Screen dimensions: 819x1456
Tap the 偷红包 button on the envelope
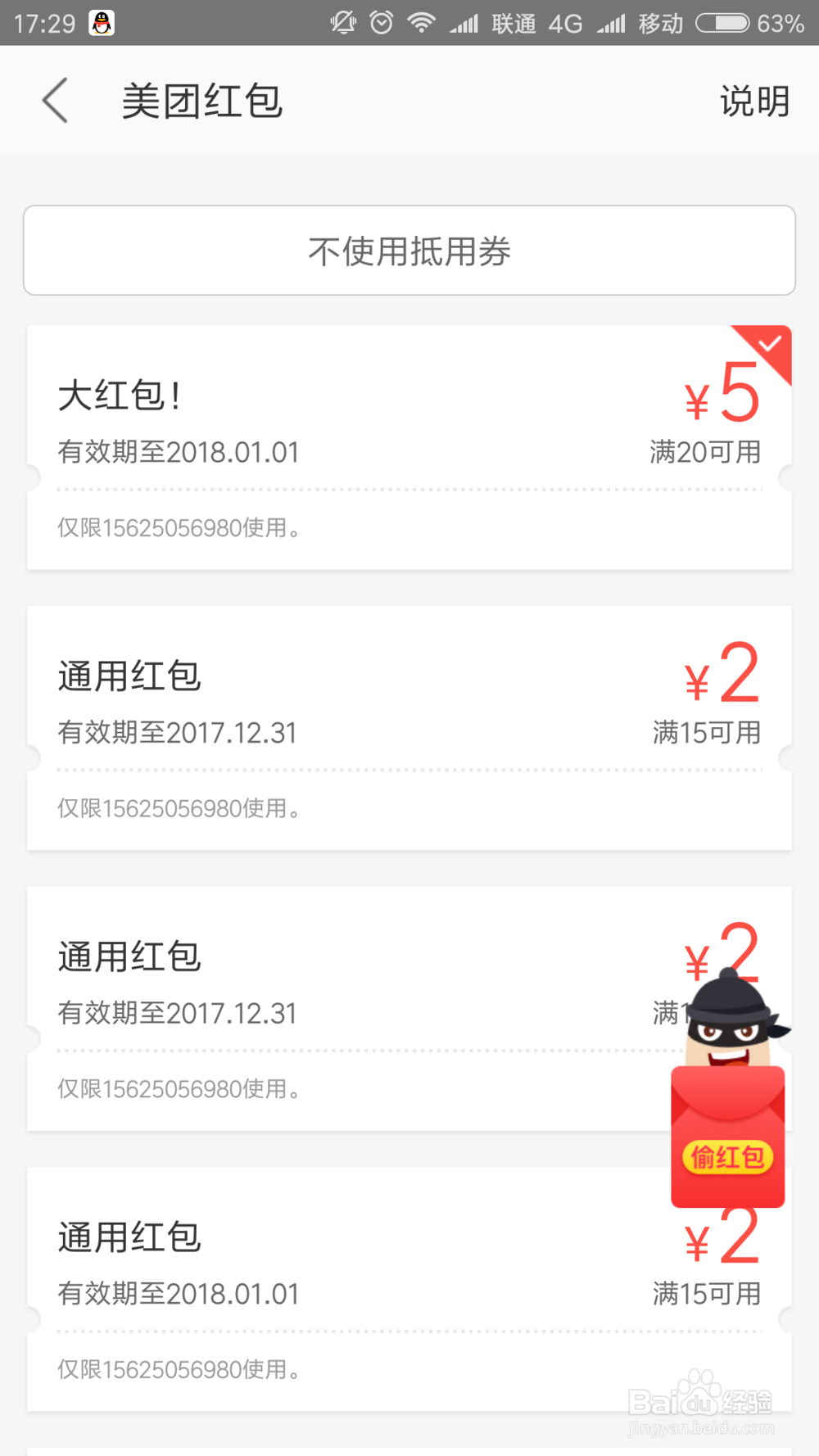point(727,1157)
